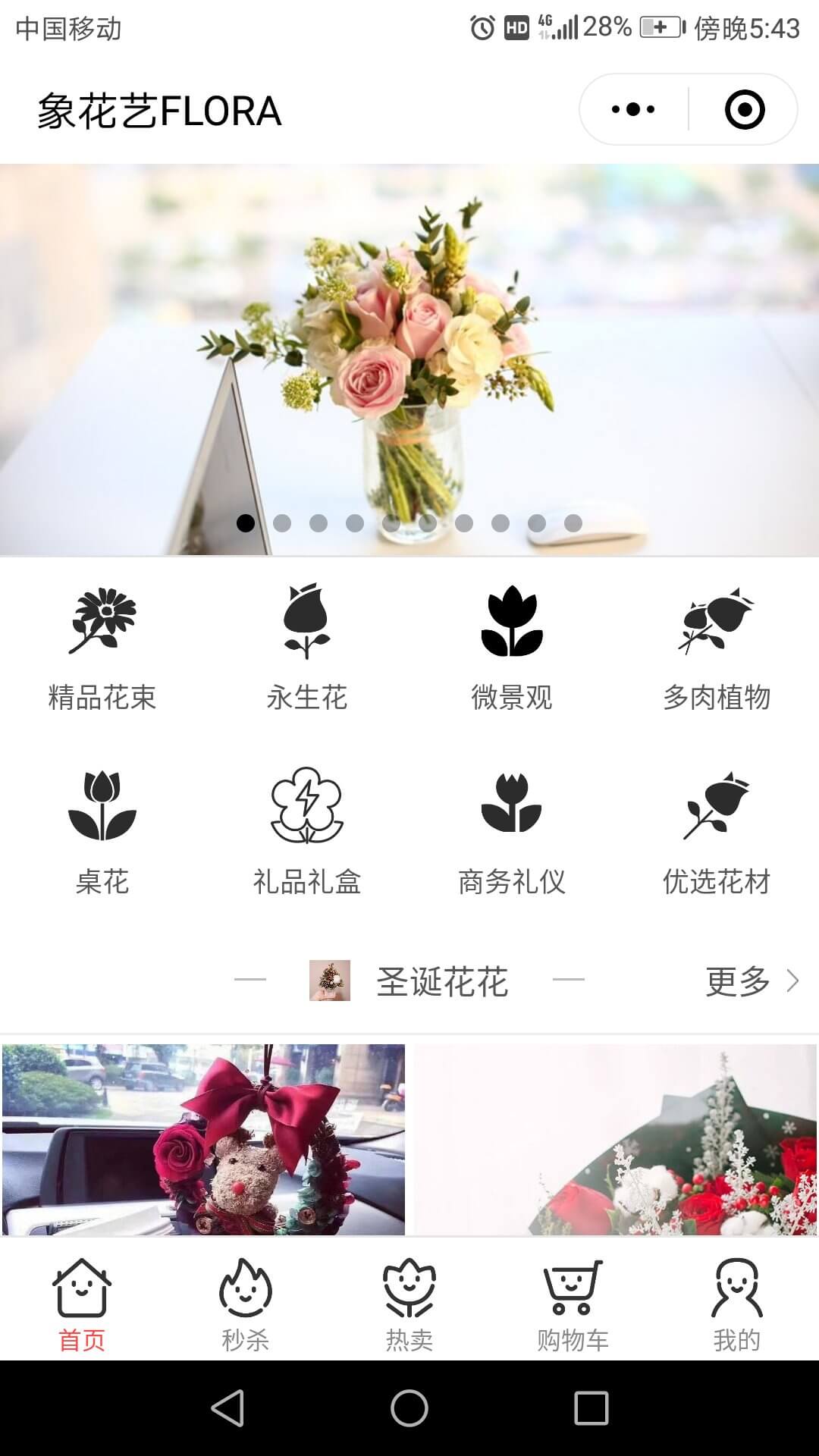The image size is (819, 1456).
Task: Tap 更多 to see more 圣诞花花
Action: coord(751,981)
